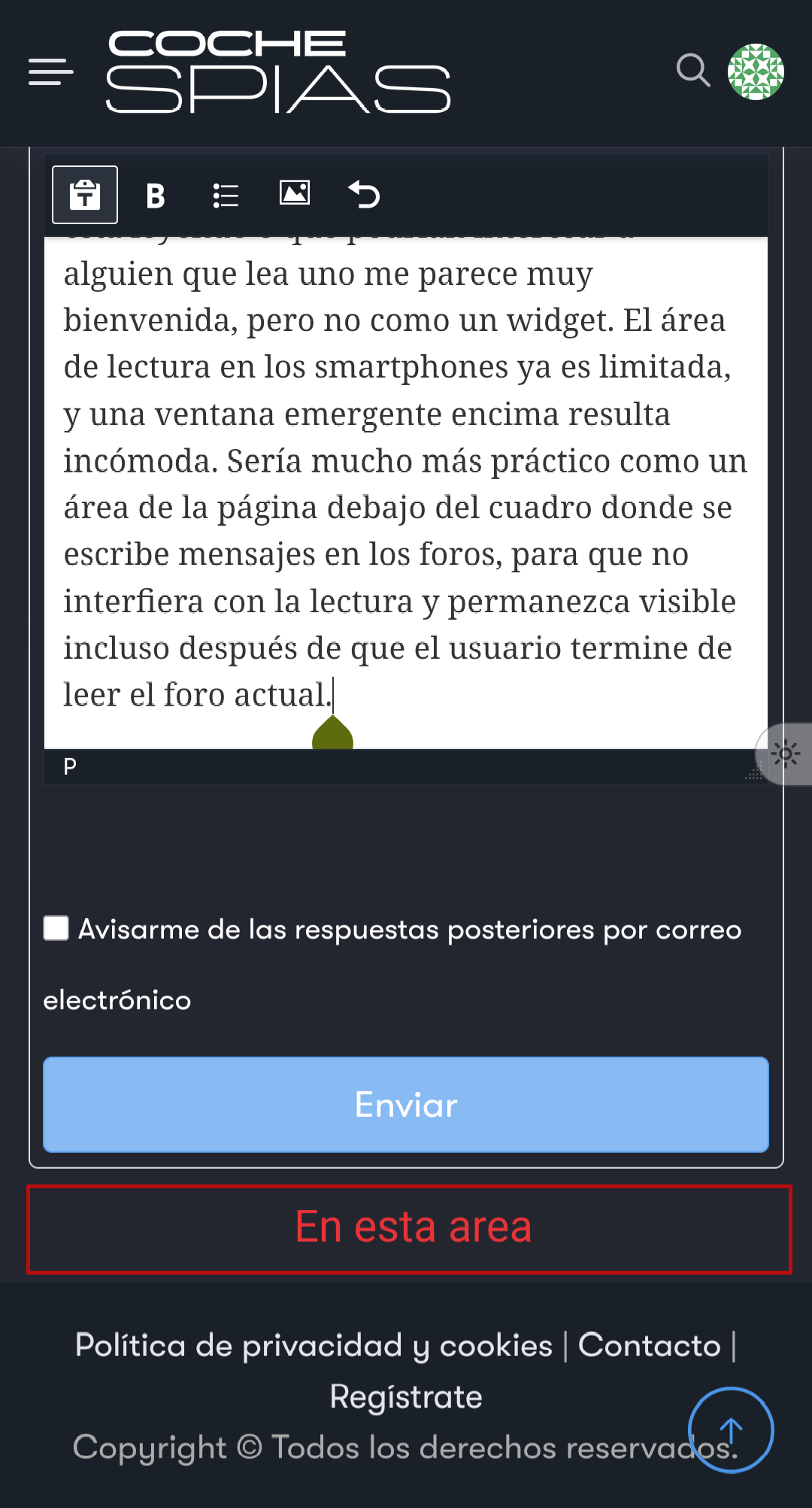
Task: Open the Contacto link
Action: [649, 1346]
